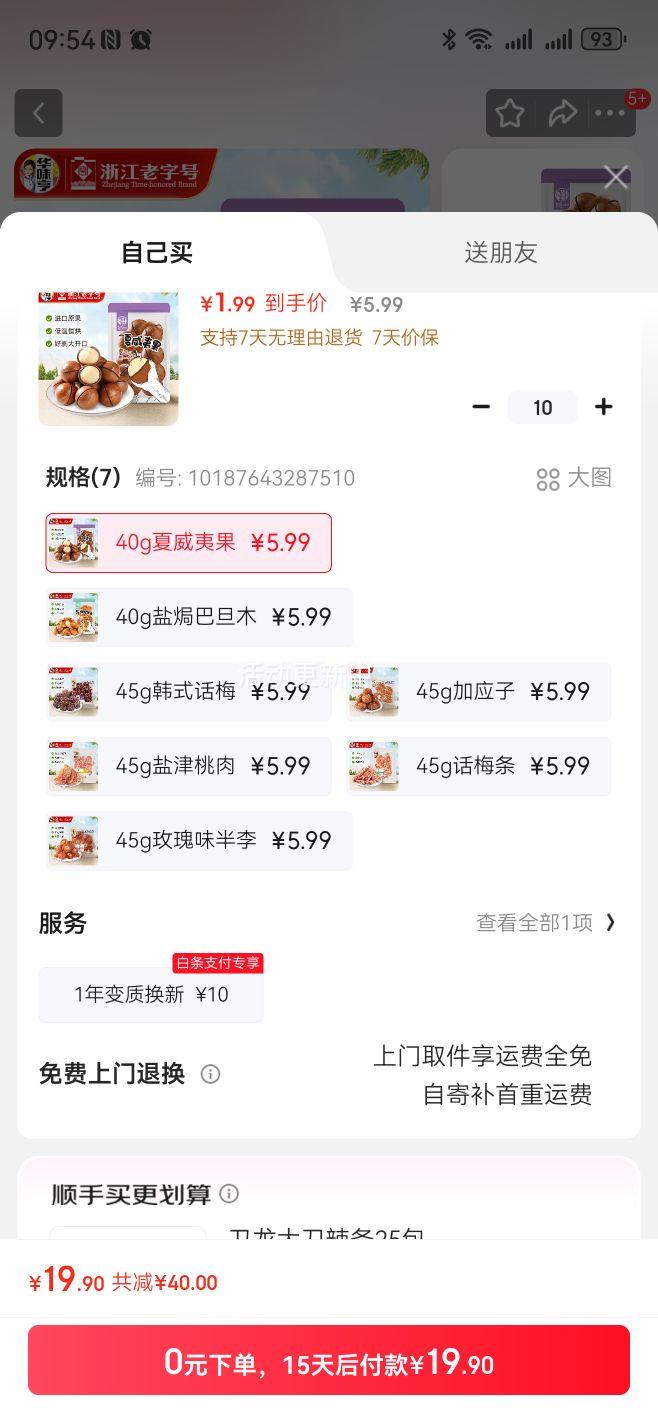The height and width of the screenshot is (1416, 658).
Task: Place order with 0元下单 button
Action: (x=329, y=1360)
